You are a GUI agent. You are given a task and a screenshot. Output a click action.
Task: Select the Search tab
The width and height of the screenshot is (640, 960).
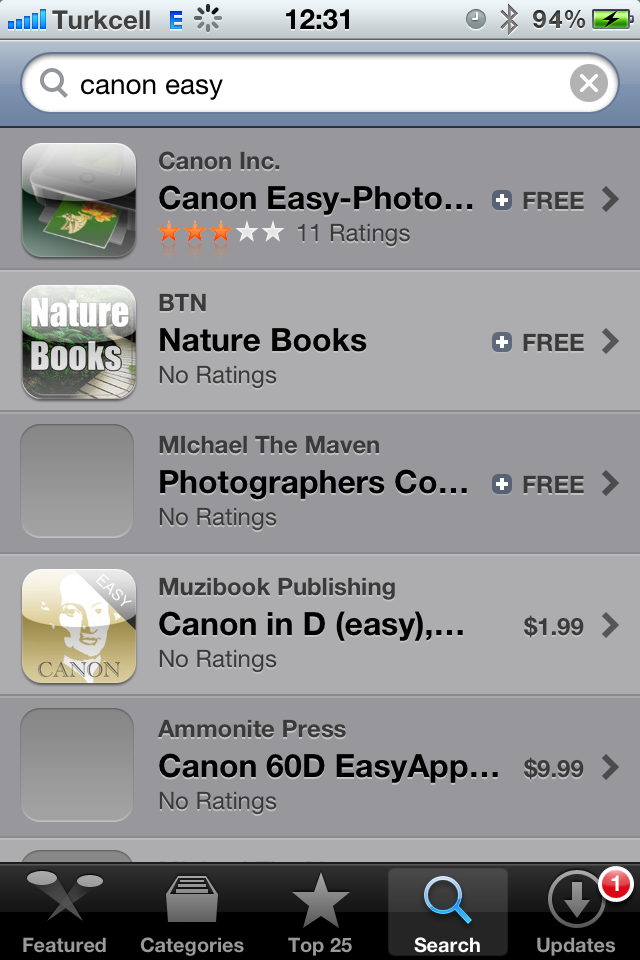[447, 912]
